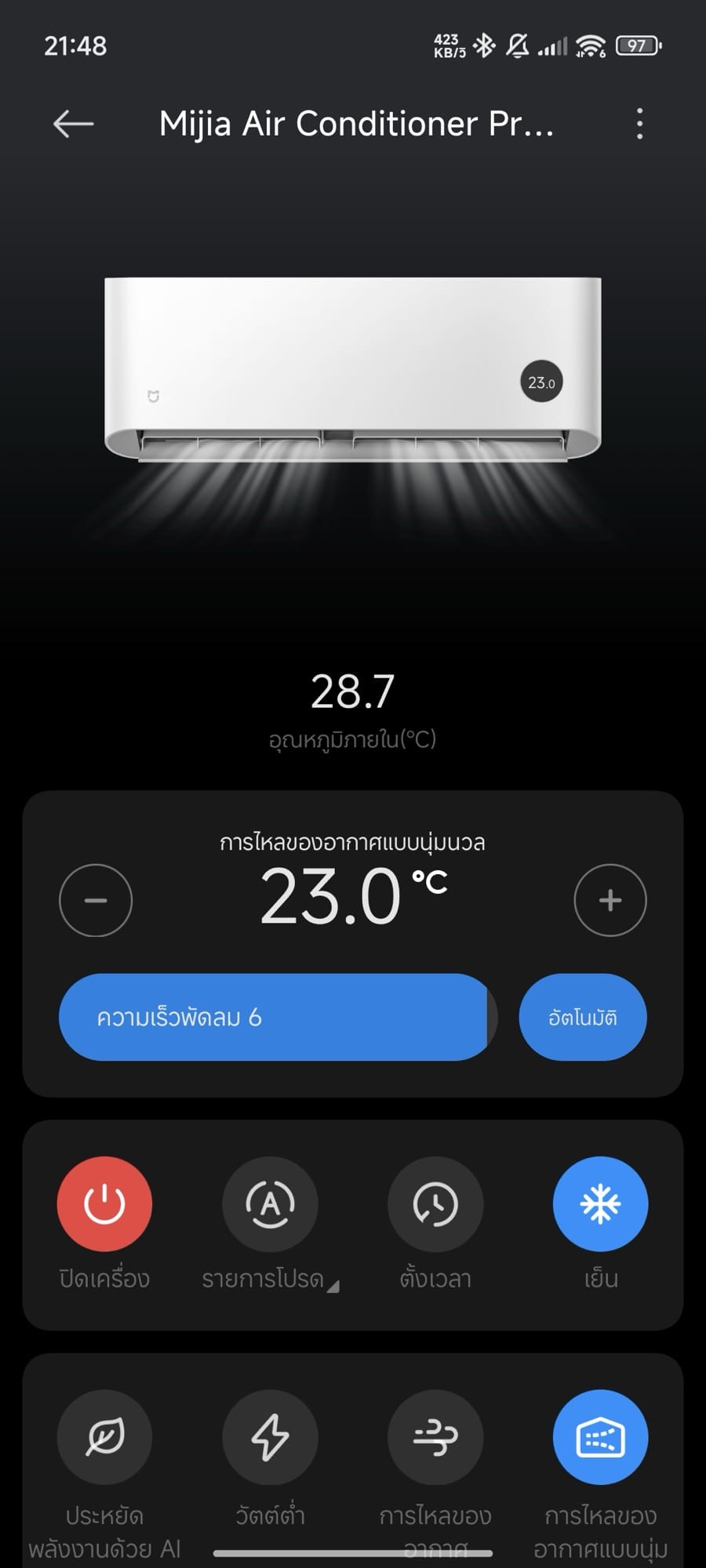Toggle the วัตต์ต่ำ low-watt mode
This screenshot has height=1568, width=706.
click(x=270, y=1436)
